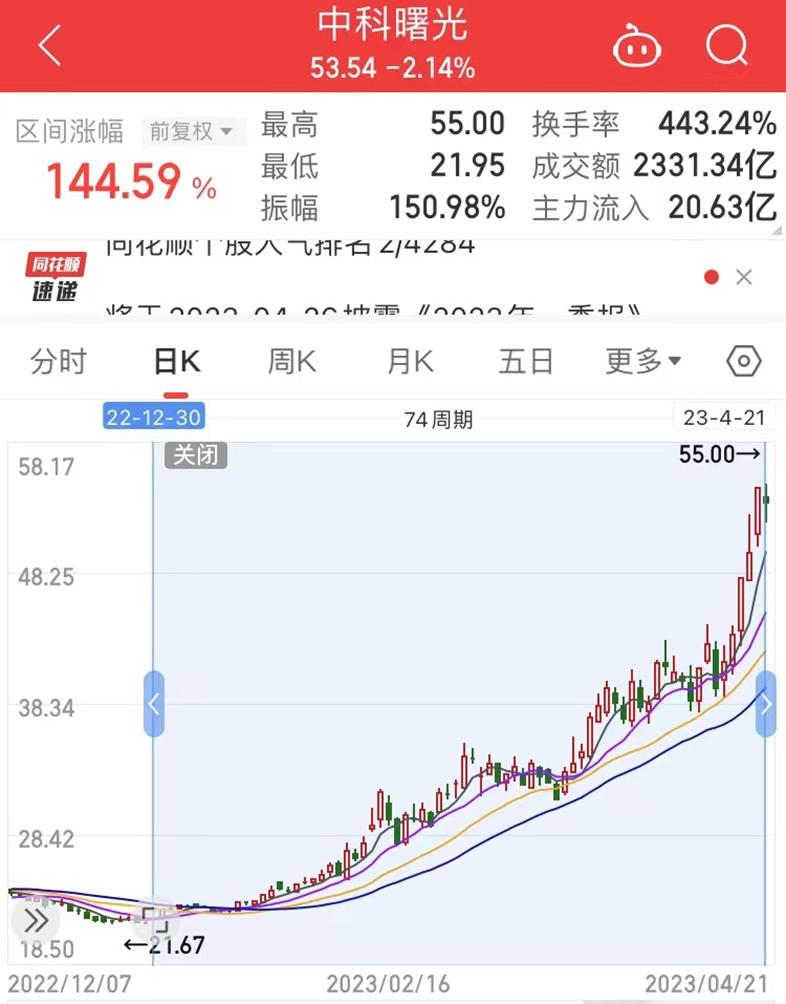
Task: Open the stock search magnifier
Action: click(x=726, y=46)
